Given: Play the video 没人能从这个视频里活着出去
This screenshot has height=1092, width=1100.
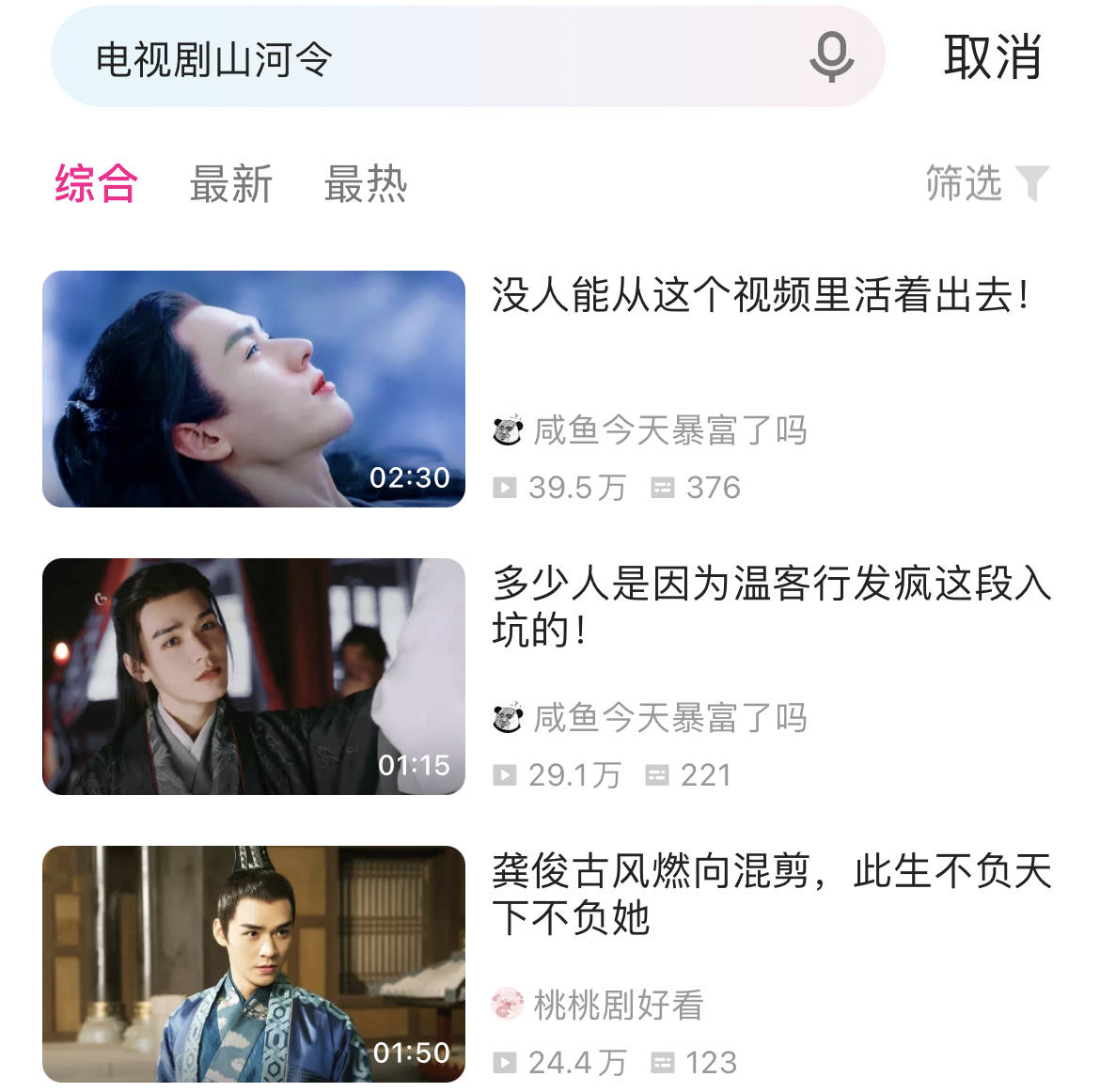Looking at the screenshot, I should pyautogui.click(x=254, y=389).
